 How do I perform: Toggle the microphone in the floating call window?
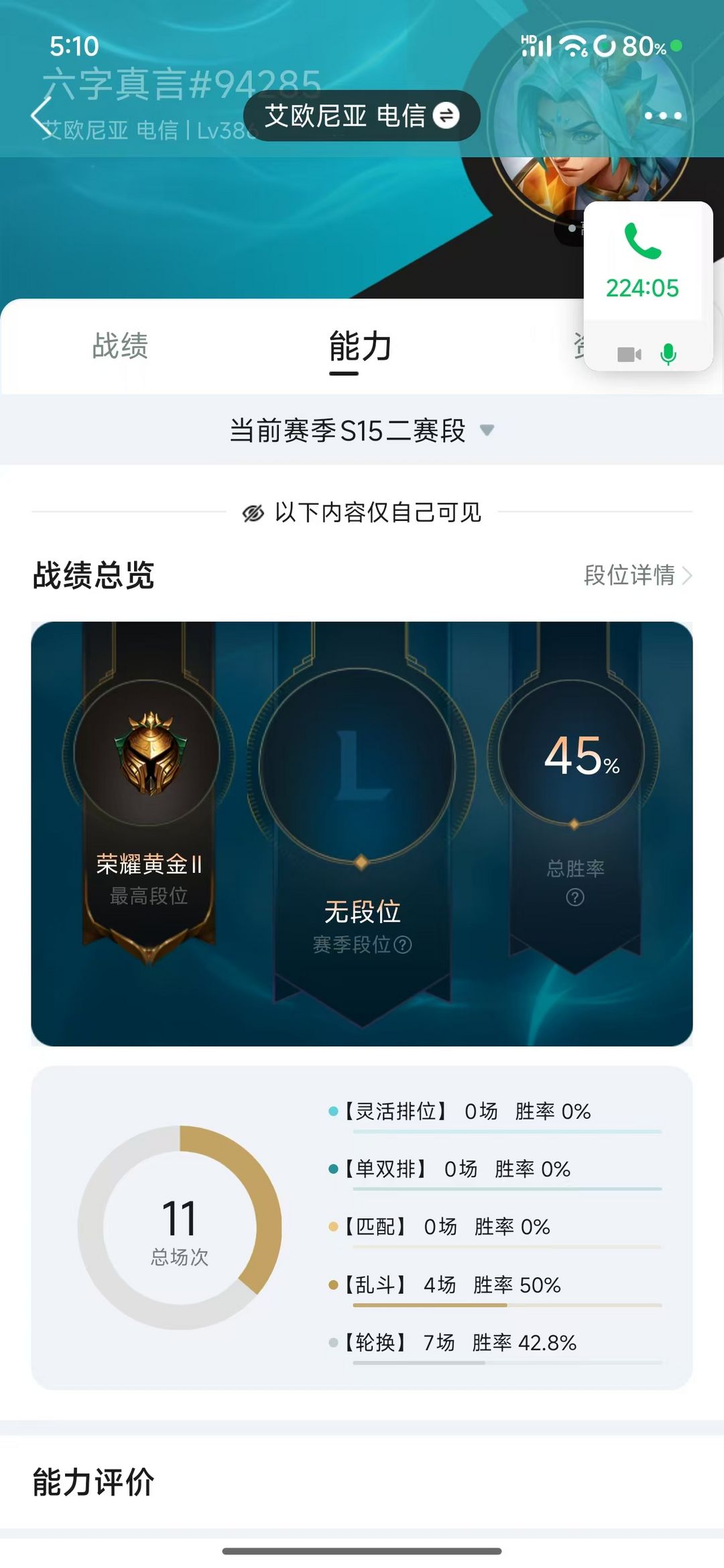668,354
